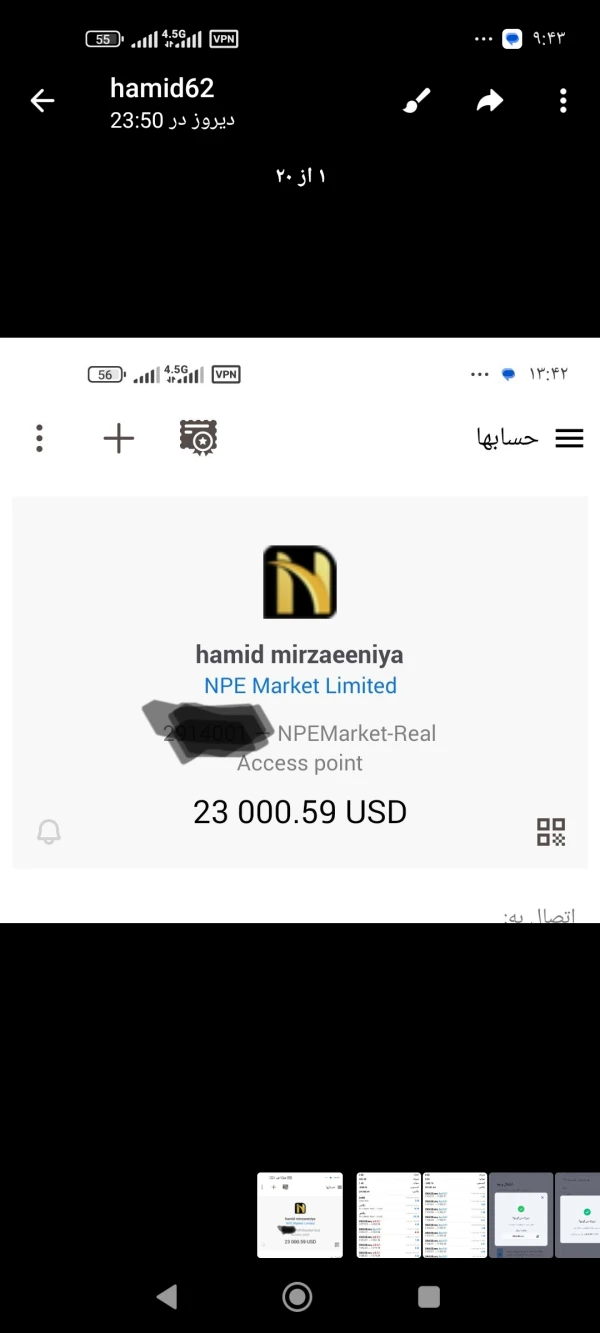The image size is (600, 1333).
Task: Go to the home screen
Action: [297, 1297]
